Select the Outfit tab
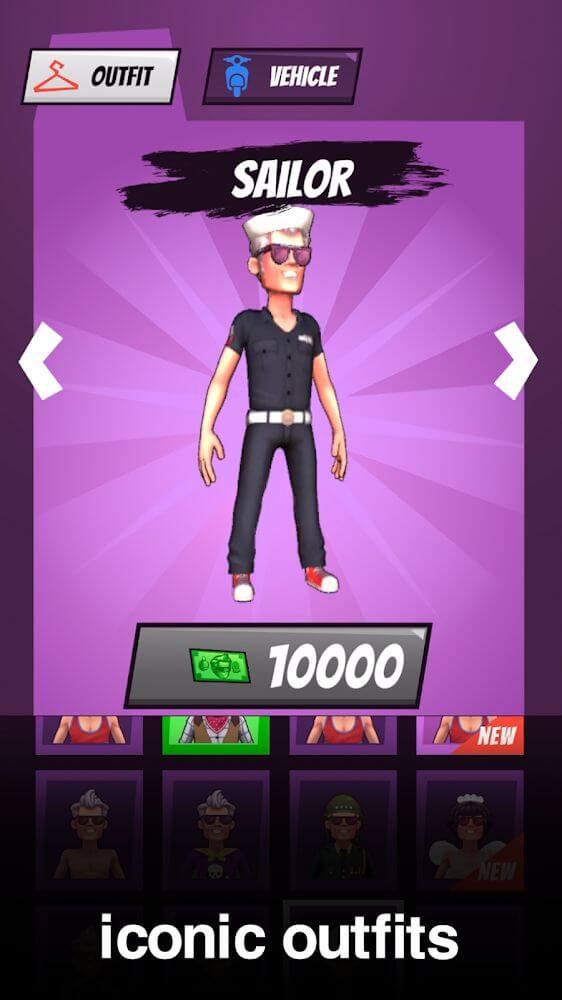Screen dimensions: 562x1000 (101, 77)
